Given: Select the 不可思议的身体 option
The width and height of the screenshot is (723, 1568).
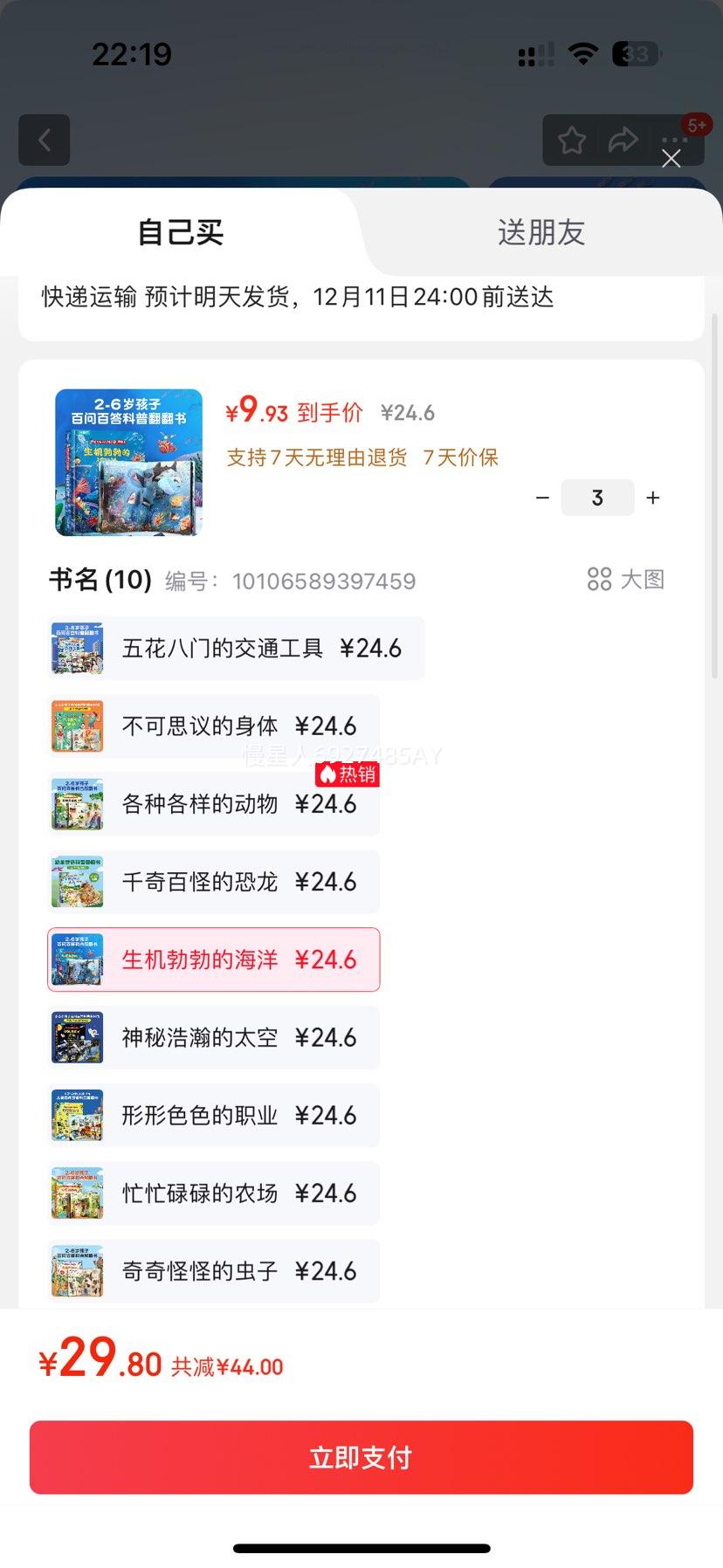Looking at the screenshot, I should coord(214,726).
